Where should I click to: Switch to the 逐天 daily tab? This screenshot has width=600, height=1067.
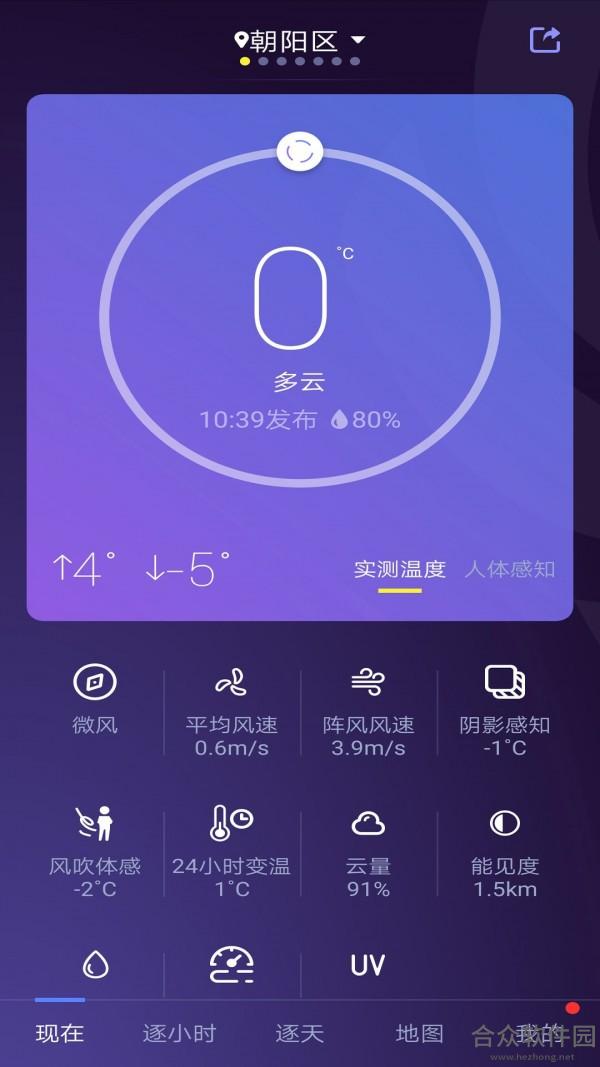pyautogui.click(x=299, y=1034)
